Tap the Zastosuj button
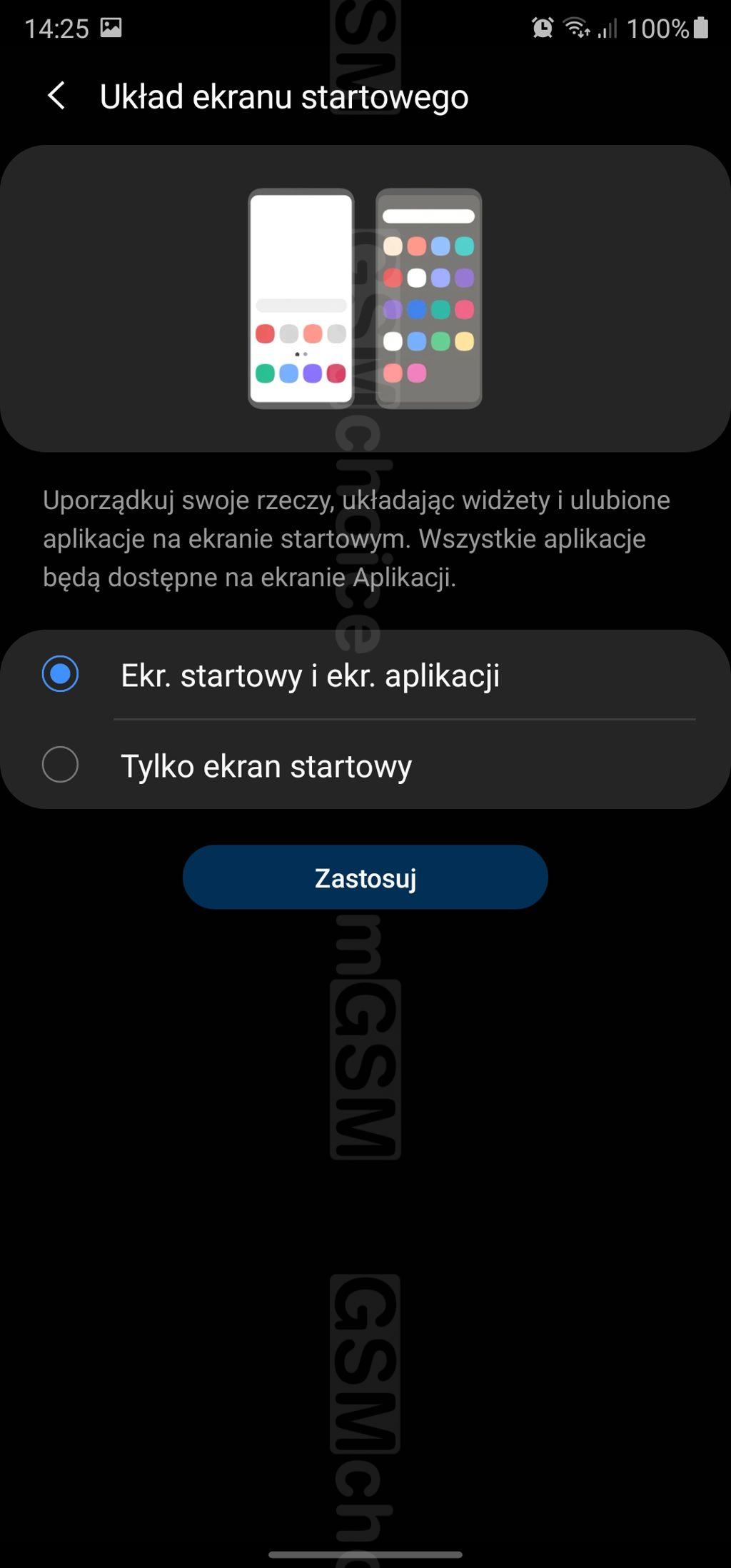 365,877
